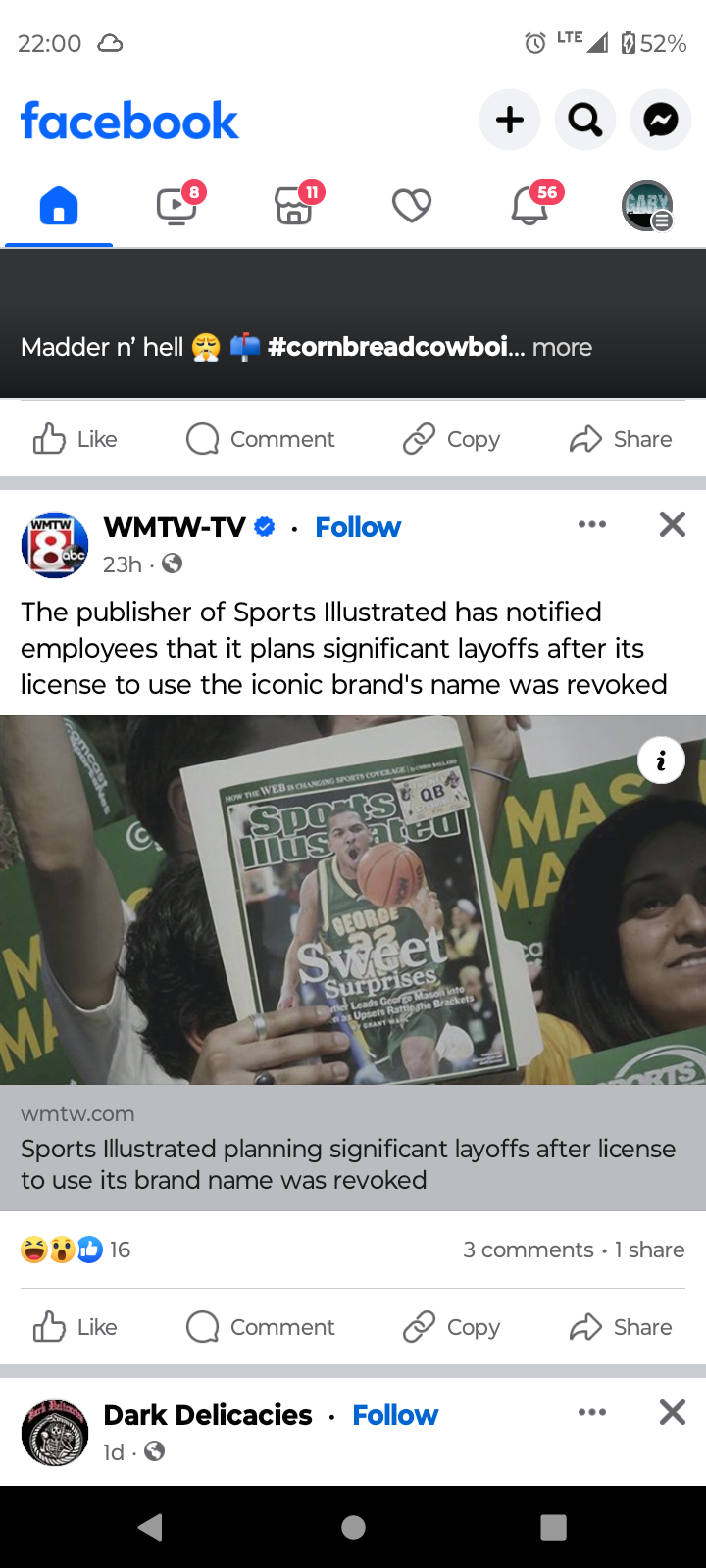Screen dimensions: 706x1568
Task: Comment on the WMTW-TV post
Action: coord(261,1327)
